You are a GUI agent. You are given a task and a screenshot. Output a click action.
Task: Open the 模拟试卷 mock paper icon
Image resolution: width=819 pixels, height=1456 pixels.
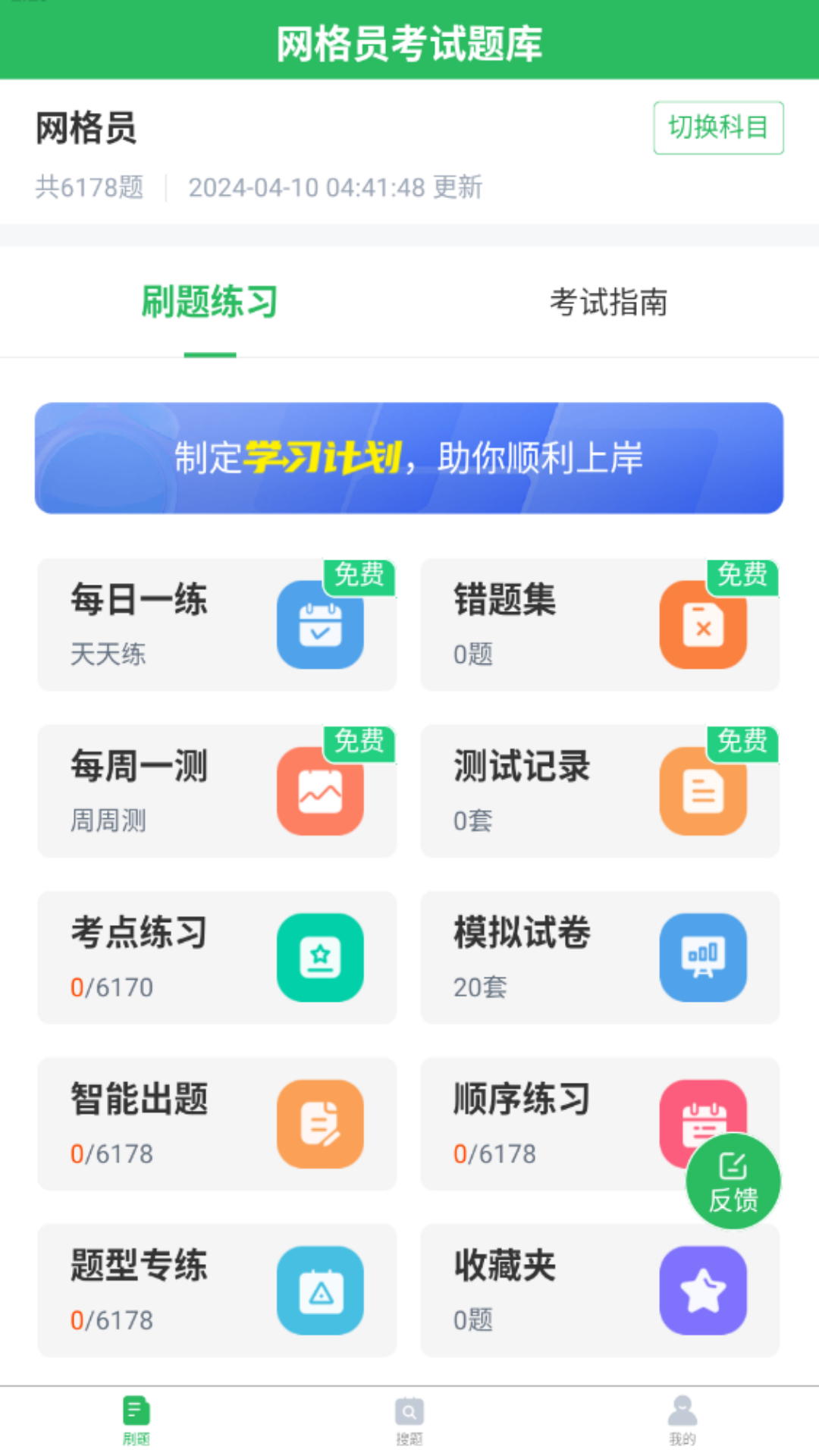point(703,957)
